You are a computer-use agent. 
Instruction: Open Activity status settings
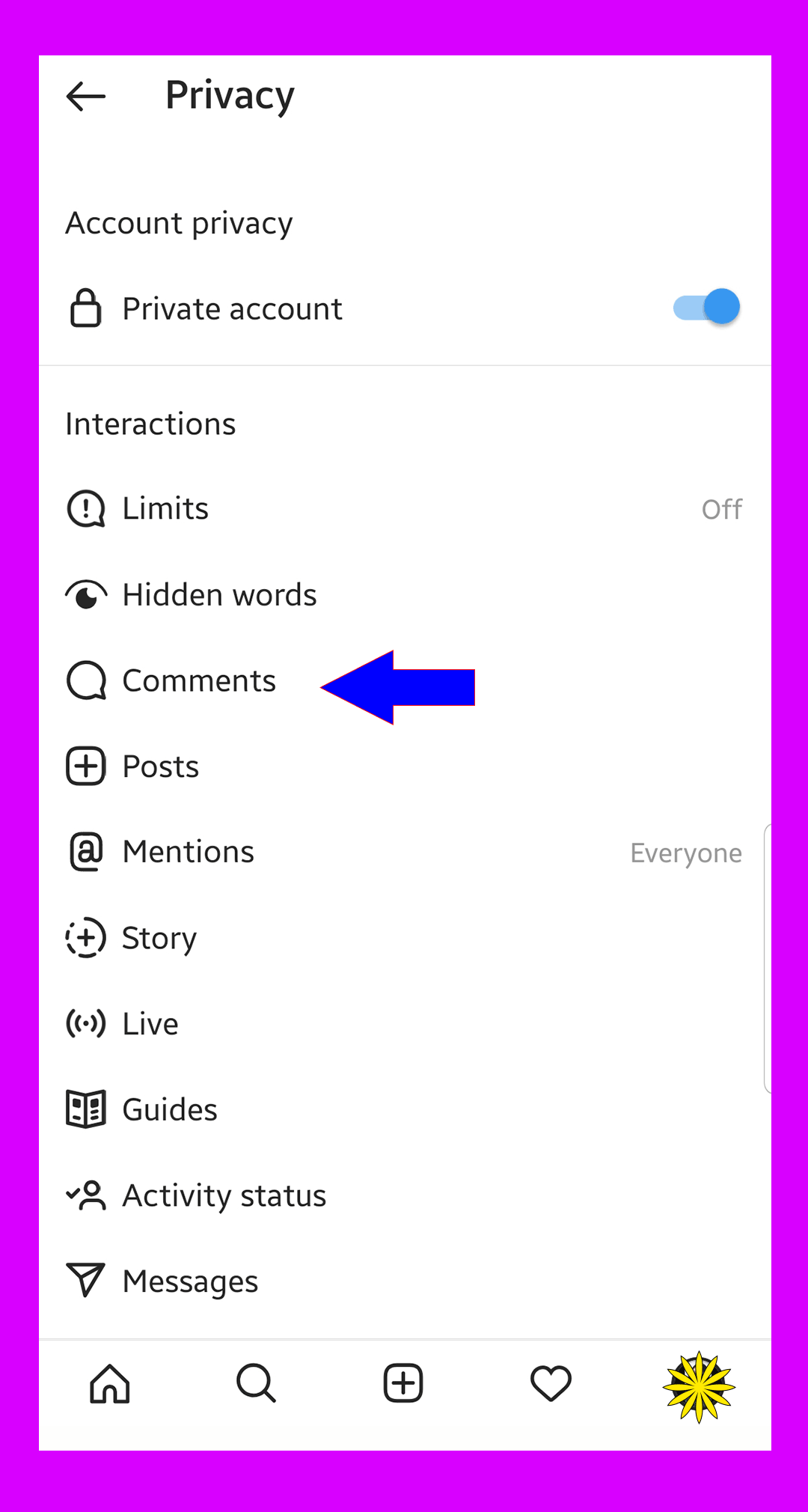pyautogui.click(x=405, y=1195)
